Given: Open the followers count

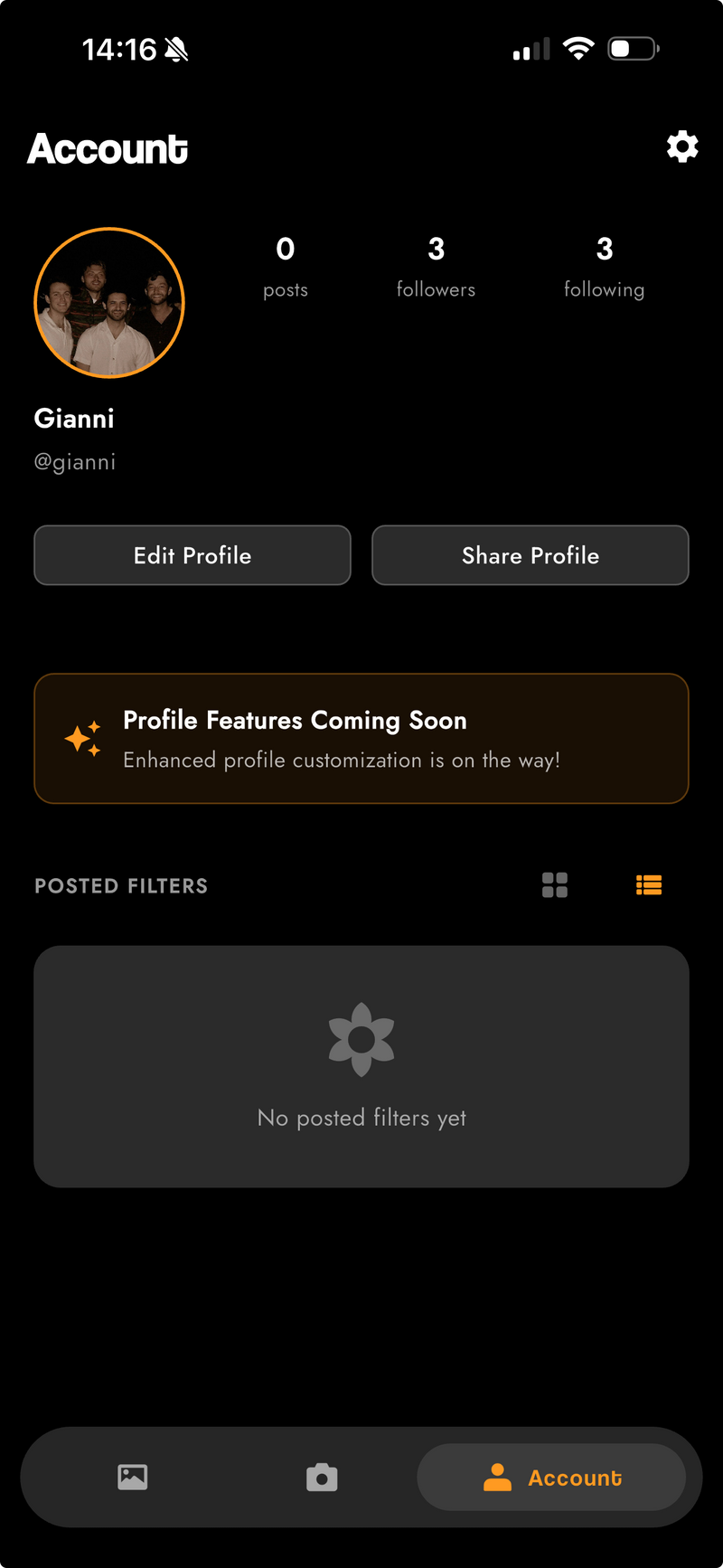Looking at the screenshot, I should click(x=436, y=267).
